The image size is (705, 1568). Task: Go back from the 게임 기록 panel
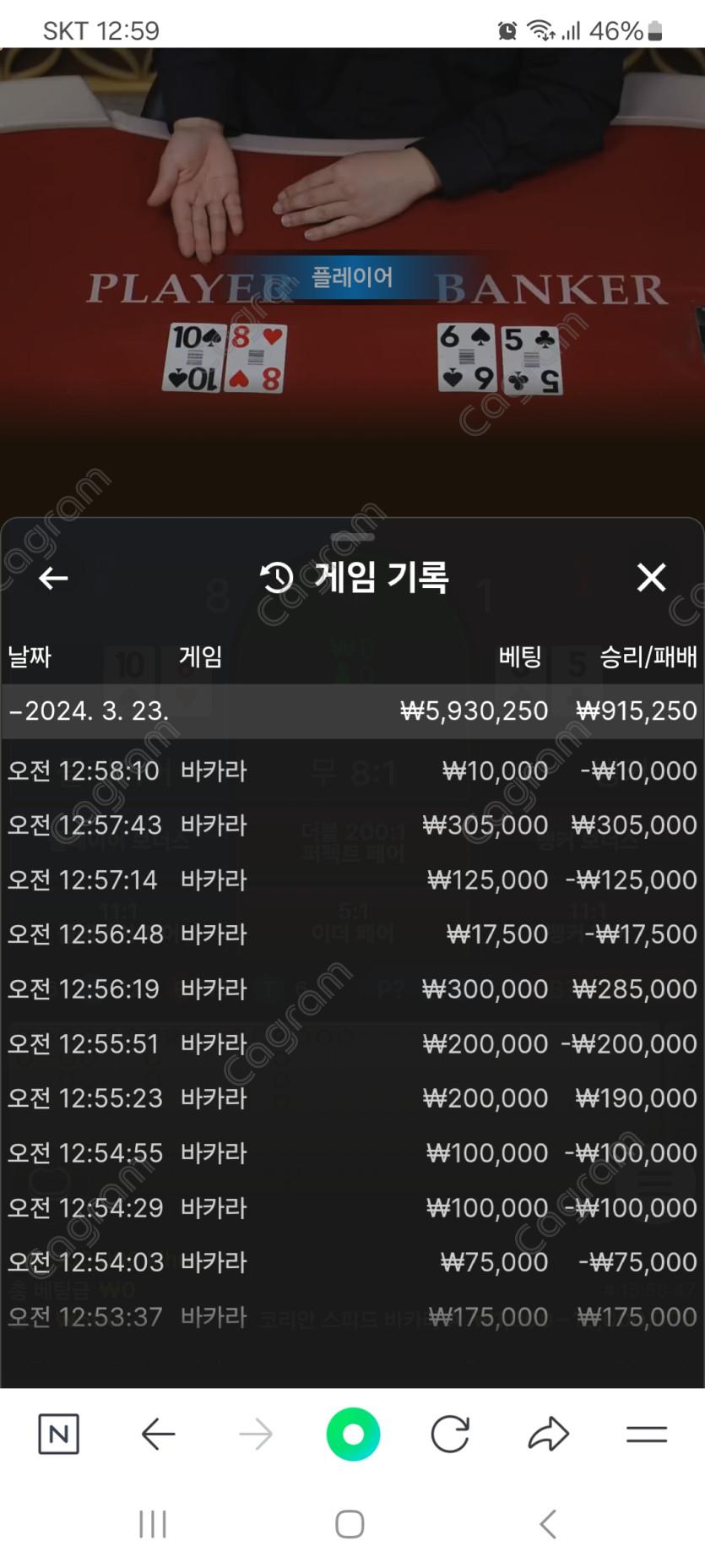click(53, 579)
